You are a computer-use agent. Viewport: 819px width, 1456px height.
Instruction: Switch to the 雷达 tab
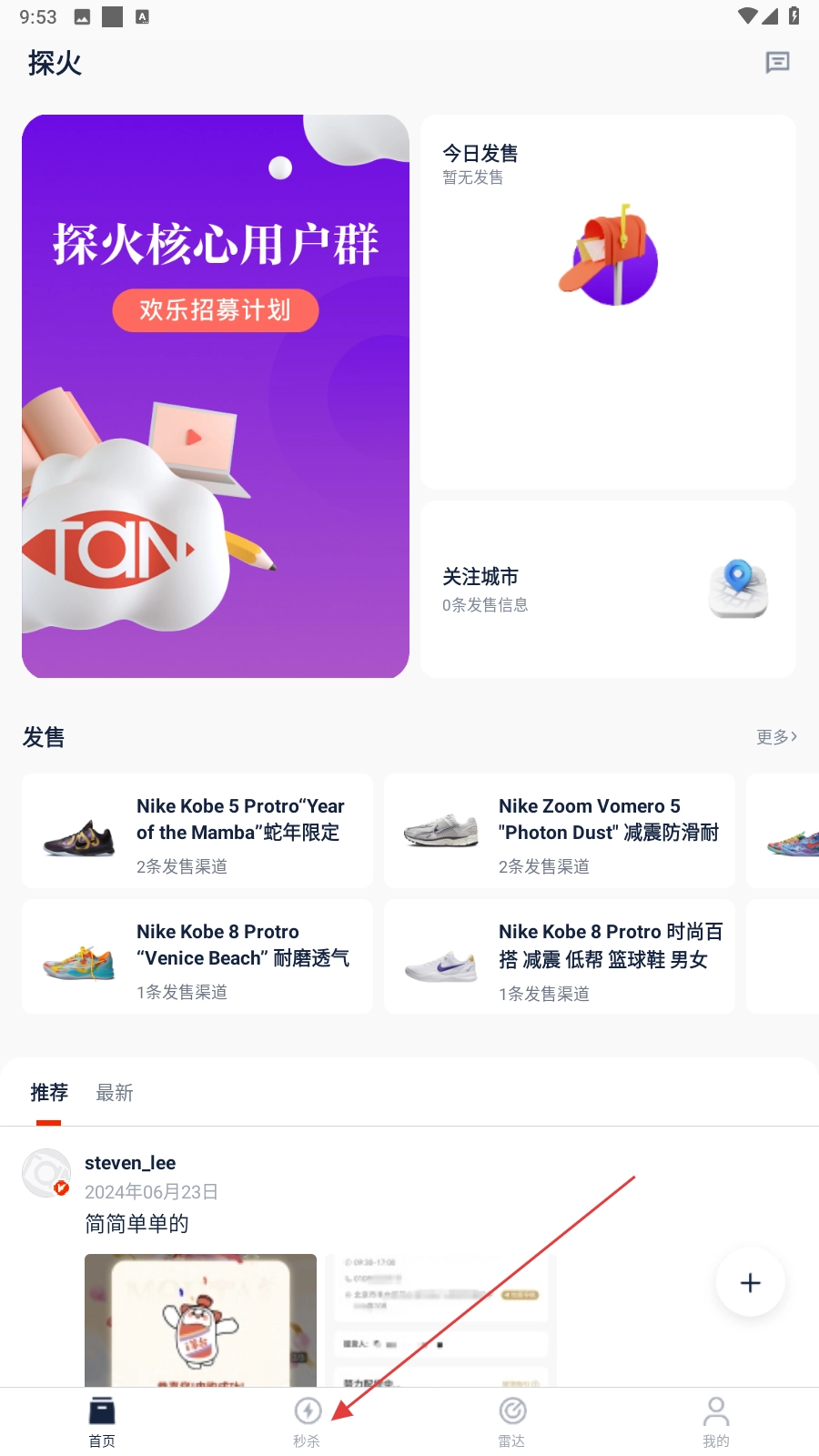click(x=511, y=1421)
